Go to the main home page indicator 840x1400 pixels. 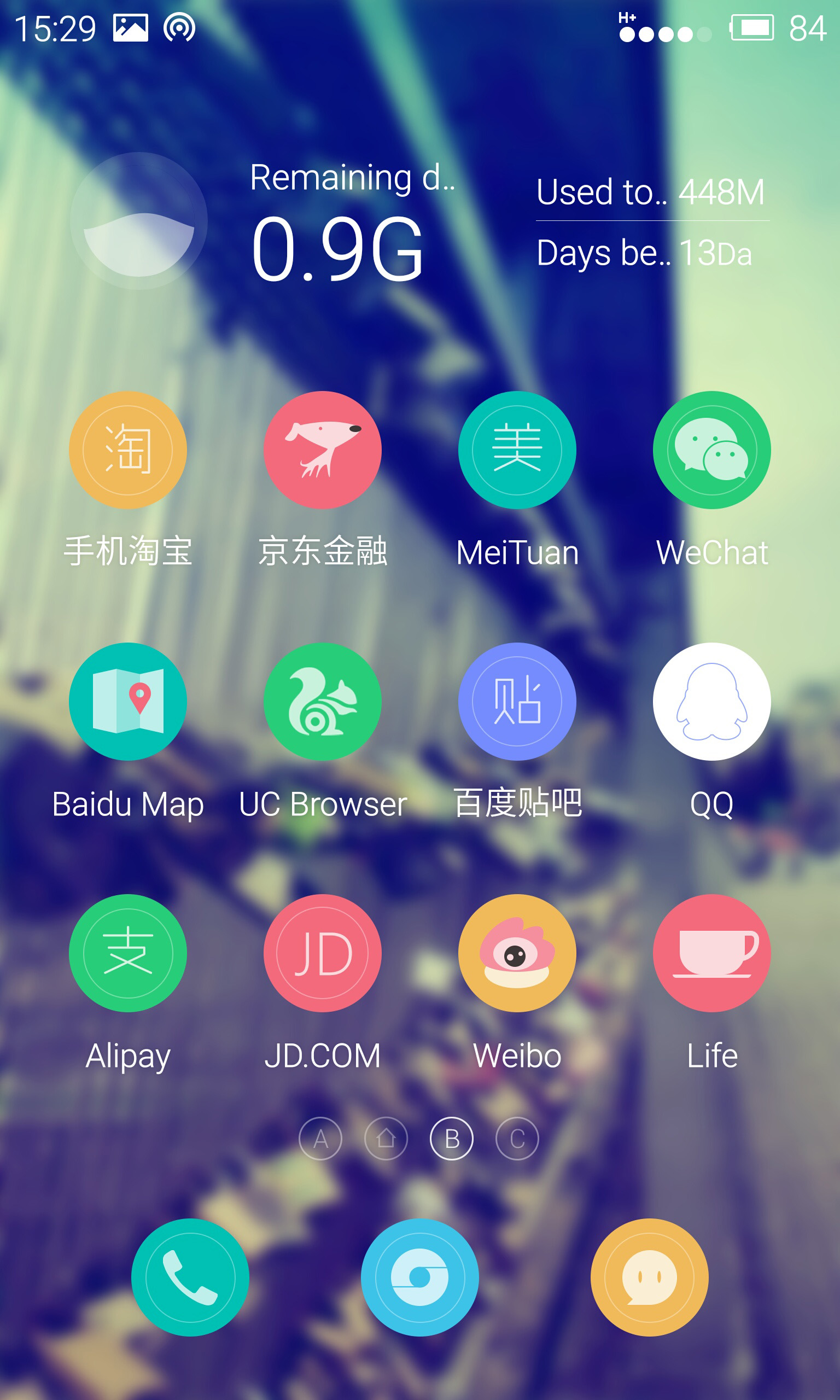click(386, 1139)
